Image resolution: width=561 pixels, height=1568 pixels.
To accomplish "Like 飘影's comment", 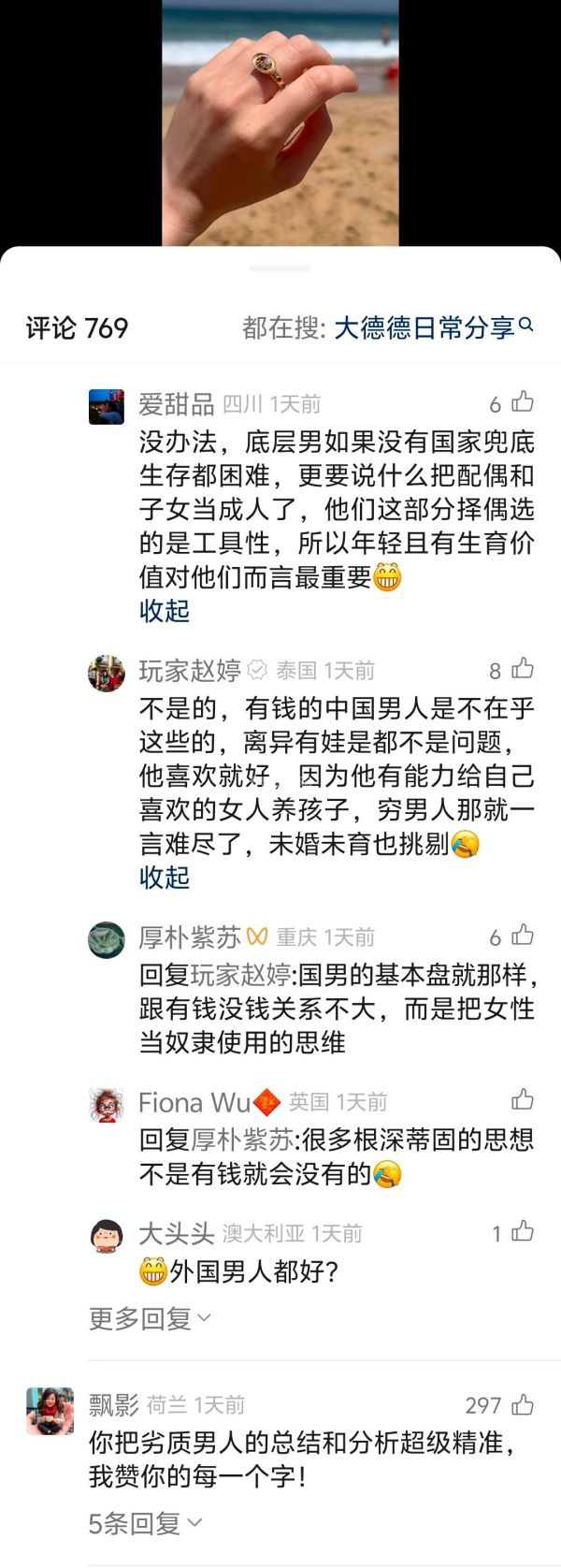I will coord(523,1404).
